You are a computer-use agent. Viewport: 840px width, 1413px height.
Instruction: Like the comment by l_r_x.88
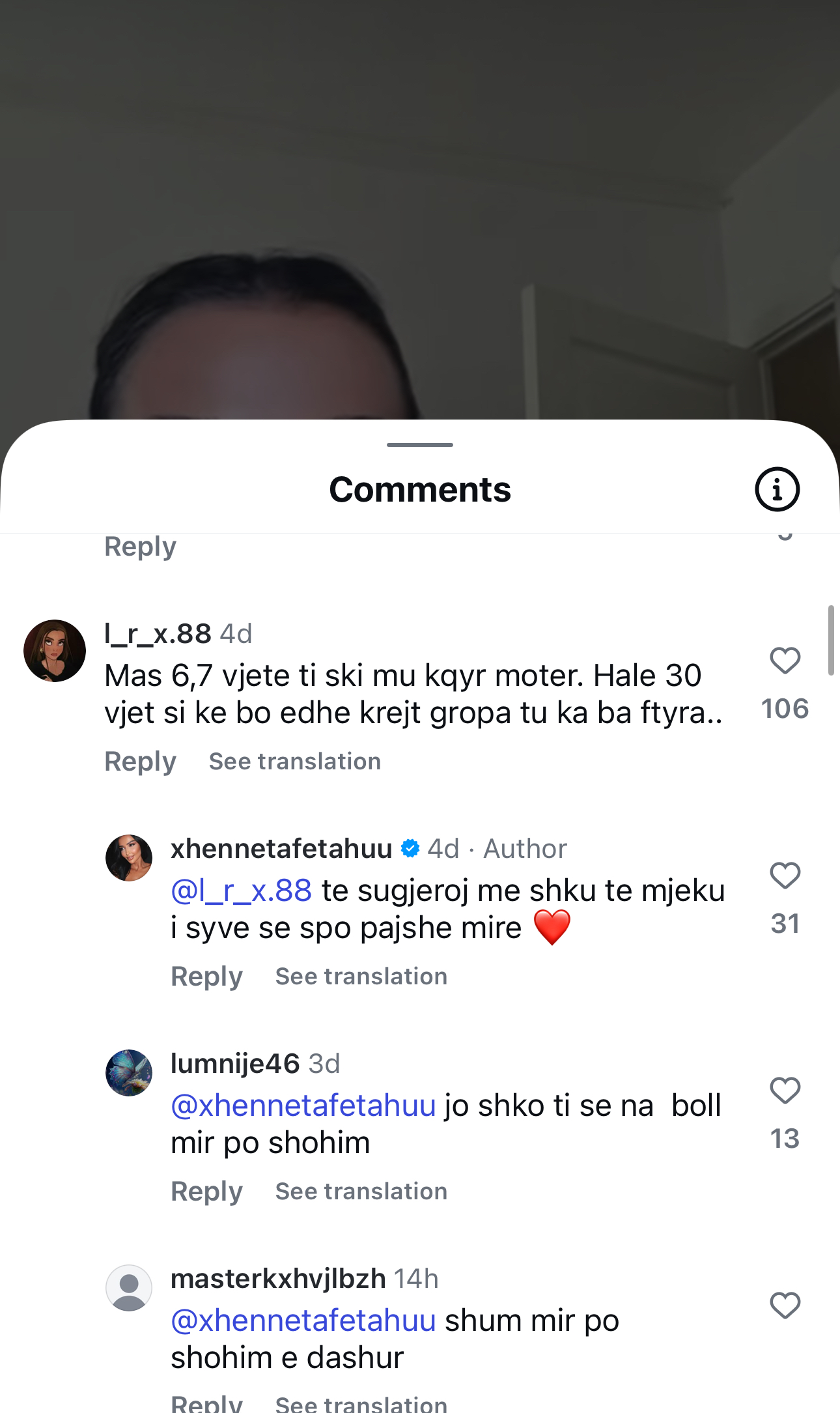[x=785, y=661]
